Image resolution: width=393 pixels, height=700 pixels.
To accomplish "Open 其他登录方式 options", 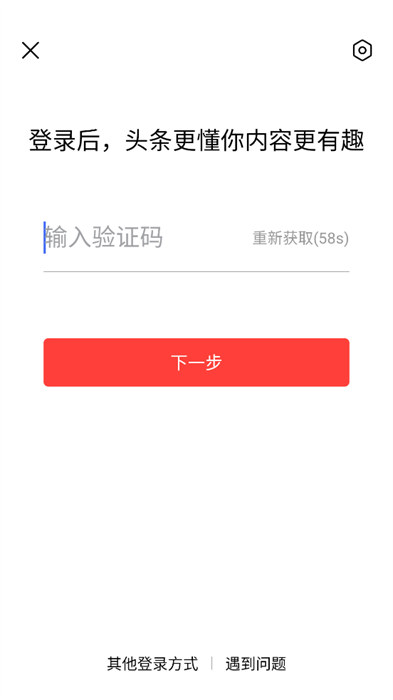I will coord(152,664).
